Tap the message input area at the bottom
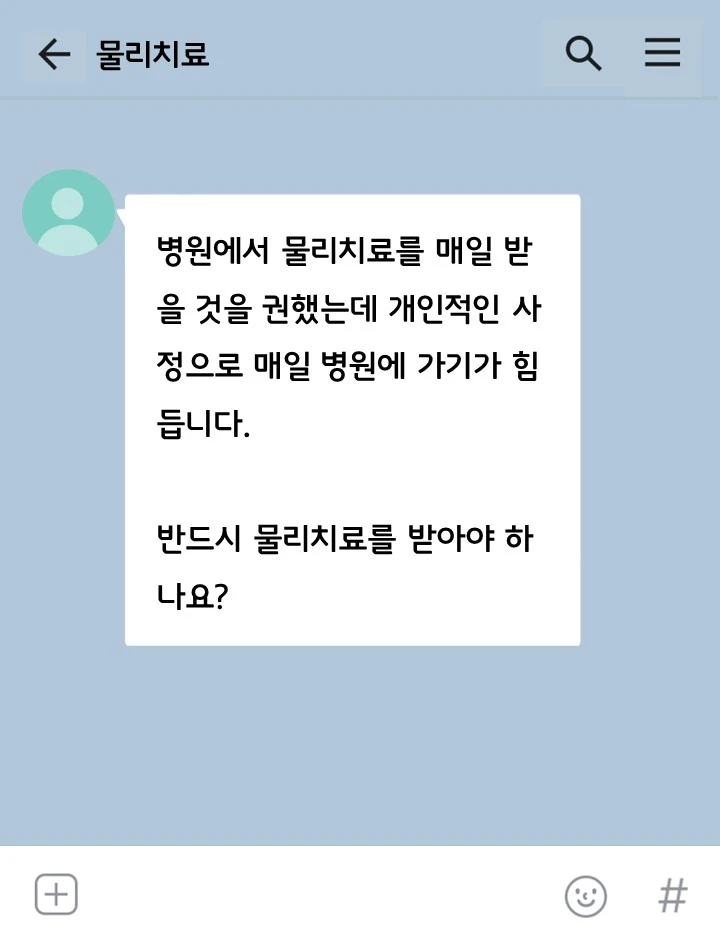Image resolution: width=720 pixels, height=945 pixels. click(x=320, y=894)
